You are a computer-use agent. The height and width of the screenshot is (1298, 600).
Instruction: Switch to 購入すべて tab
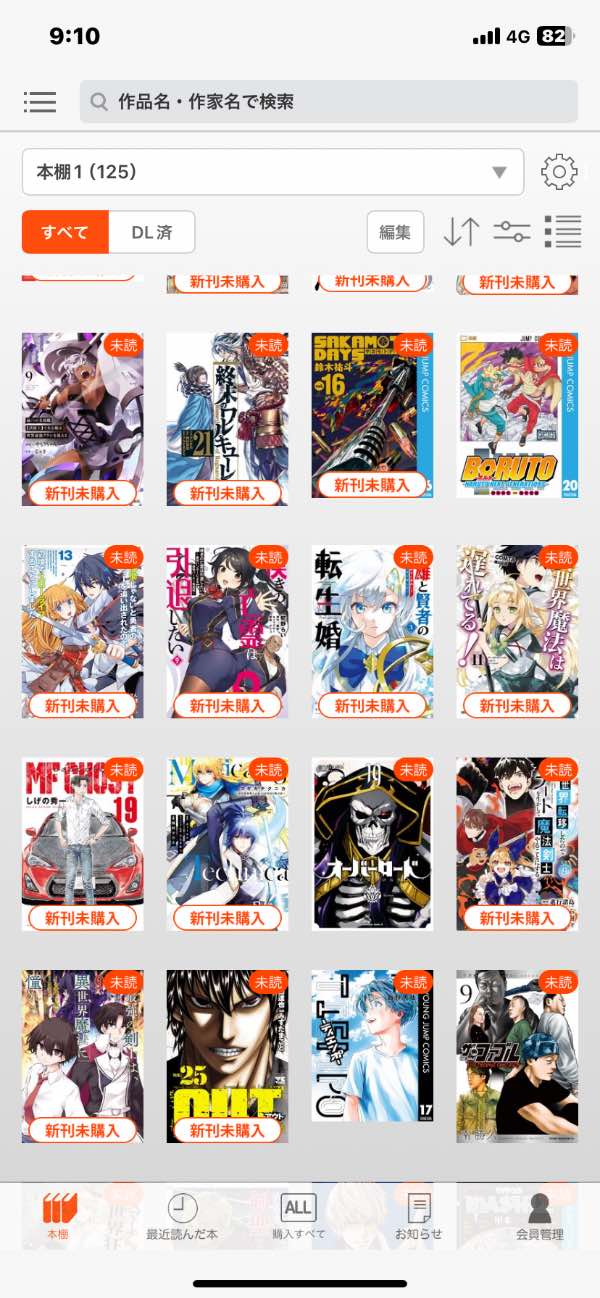(x=298, y=1216)
